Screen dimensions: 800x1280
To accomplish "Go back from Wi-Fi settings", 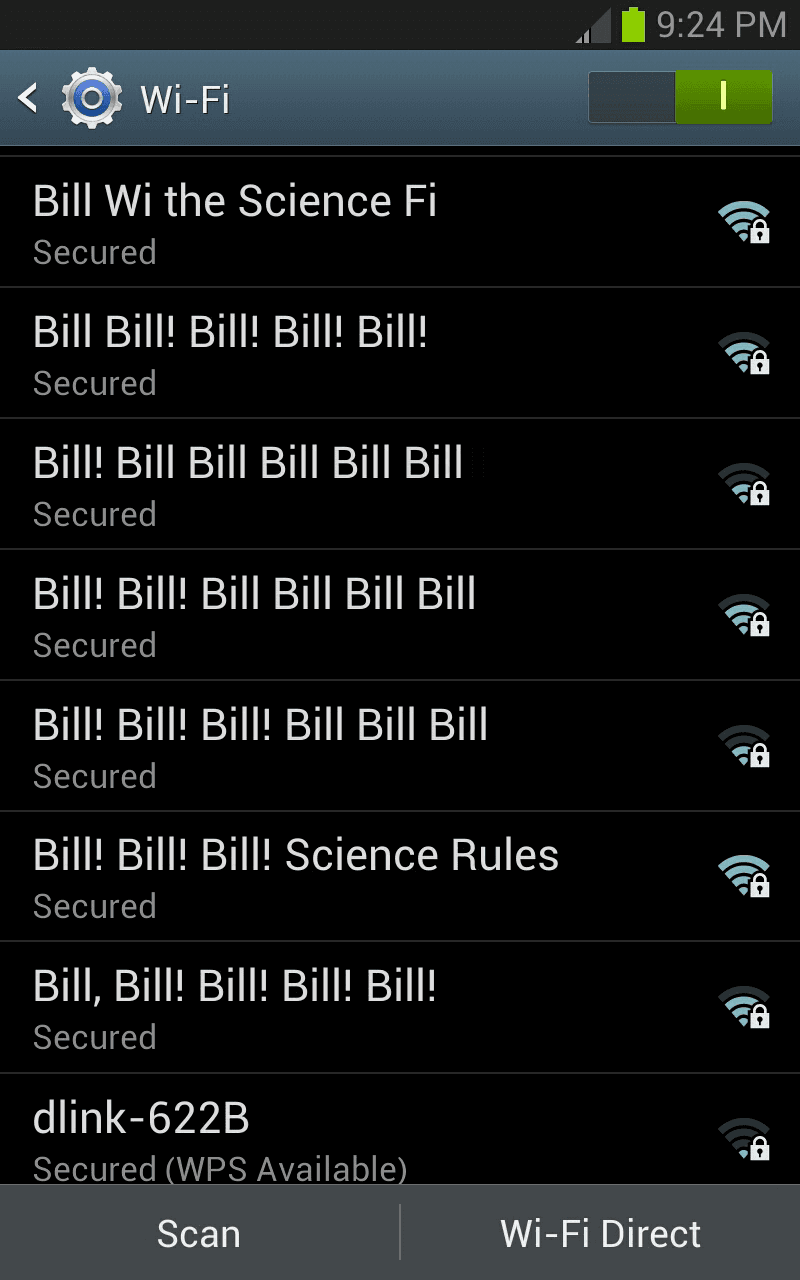I will (x=30, y=98).
